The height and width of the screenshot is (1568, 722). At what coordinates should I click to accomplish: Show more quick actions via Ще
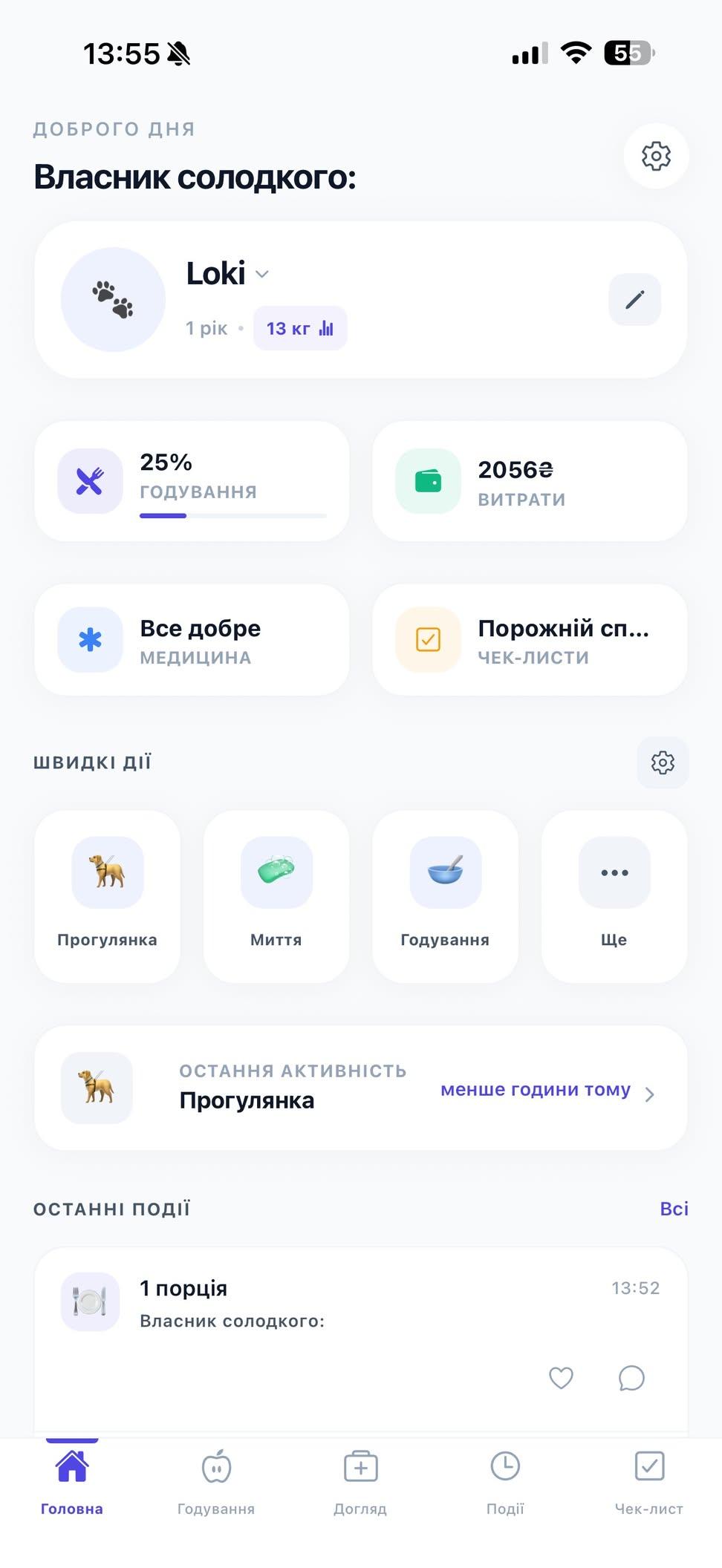click(x=614, y=895)
